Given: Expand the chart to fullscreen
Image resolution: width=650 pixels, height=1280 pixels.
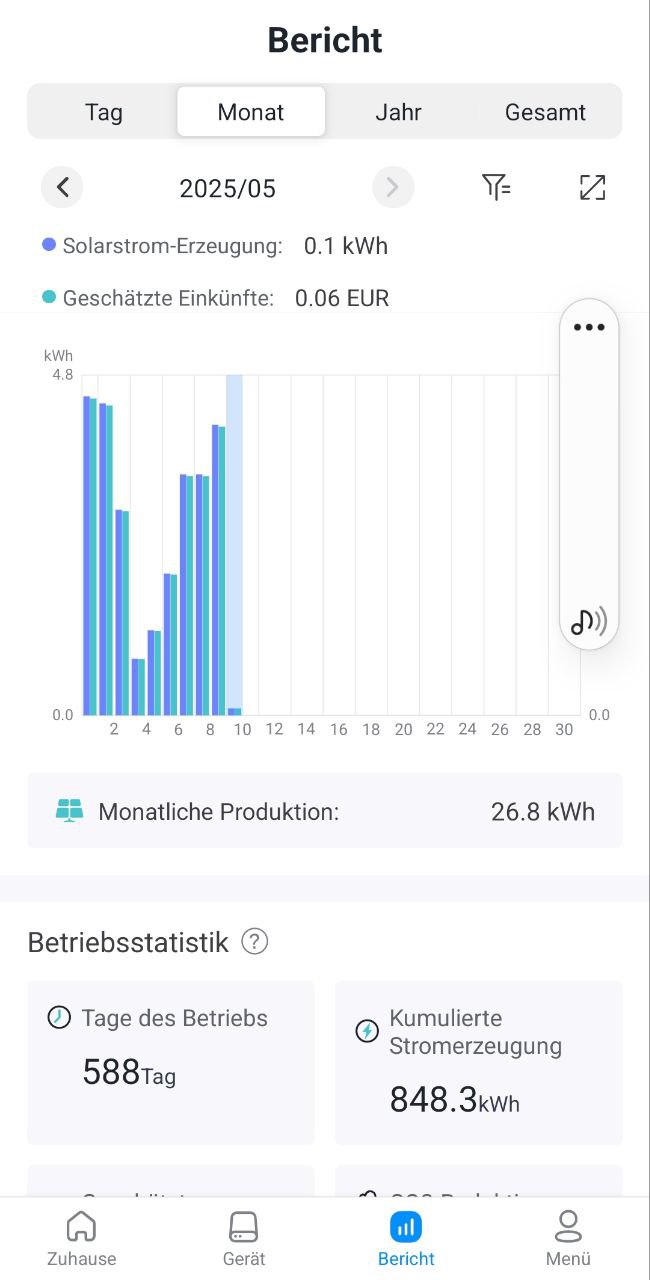Looking at the screenshot, I should 592,187.
